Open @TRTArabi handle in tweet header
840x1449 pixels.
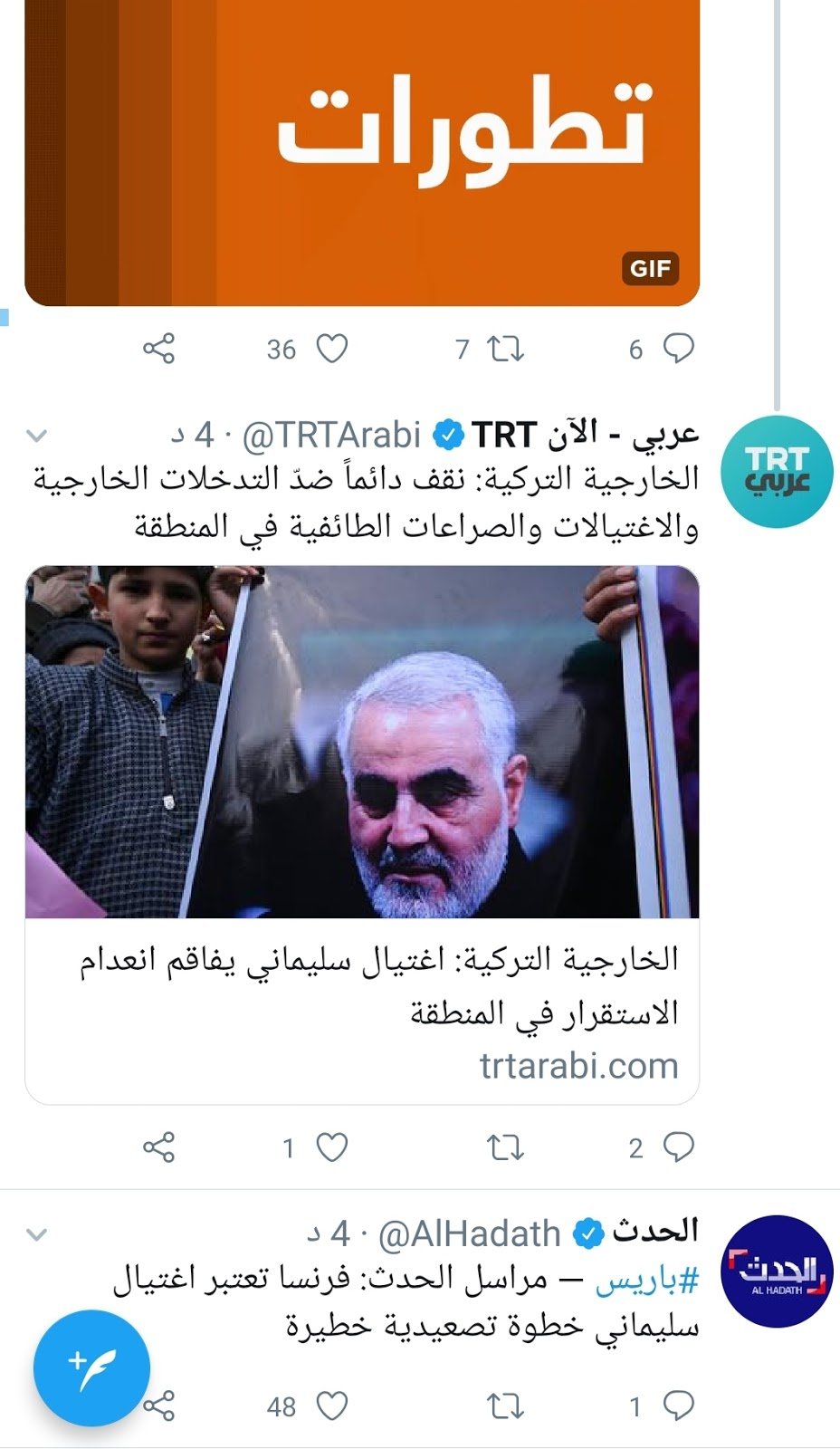331,436
